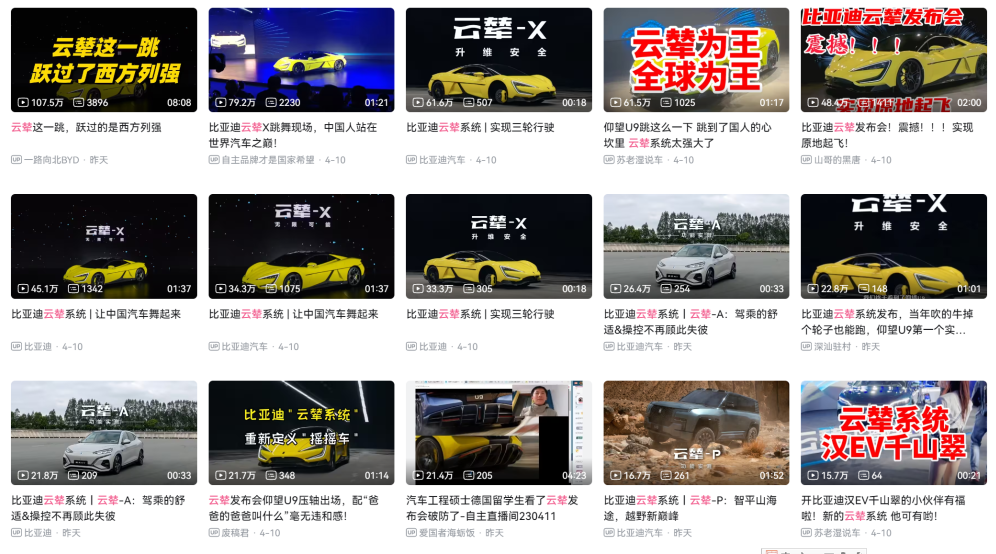Image resolution: width=996 pixels, height=554 pixels.
Task: Open the 1:37 video with 45.1万 views
Action: pyautogui.click(x=103, y=246)
